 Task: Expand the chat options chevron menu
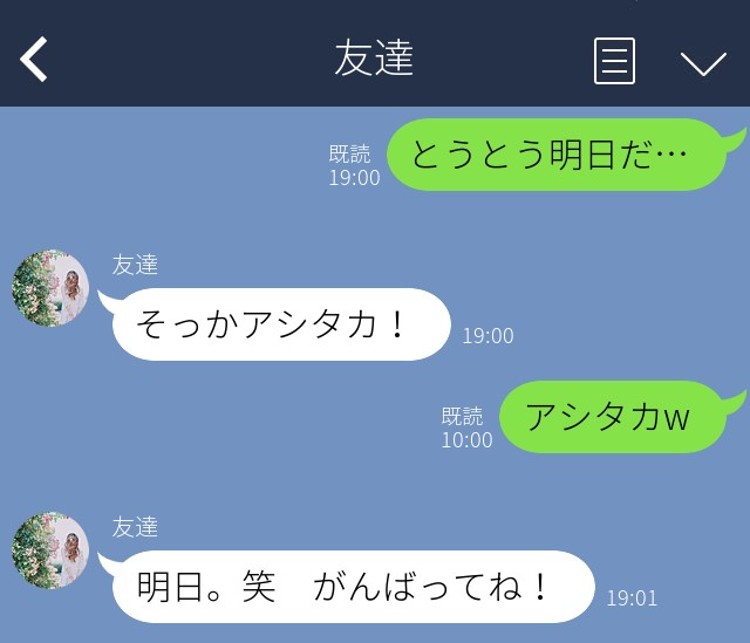pos(703,62)
